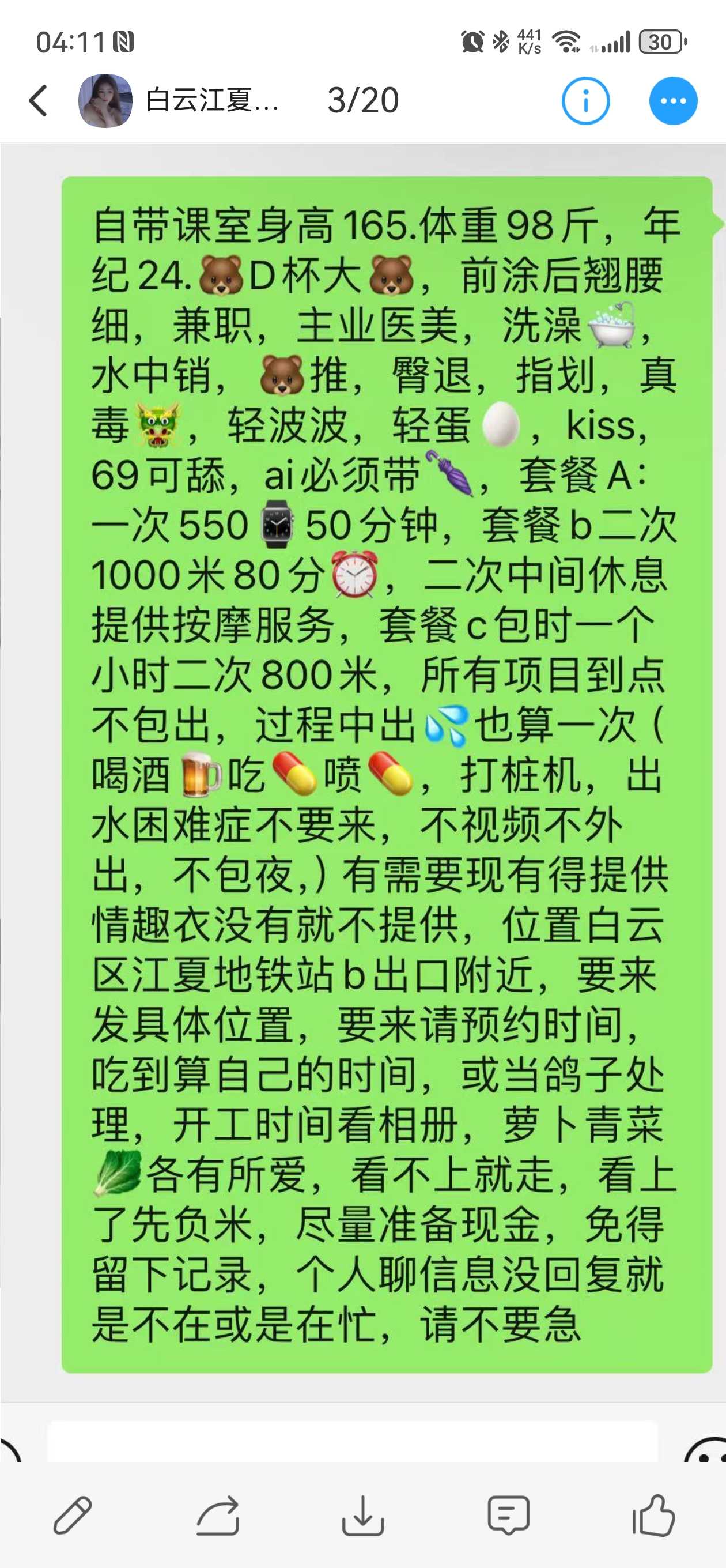Image resolution: width=726 pixels, height=1568 pixels.
Task: Open the info icon for image details
Action: pyautogui.click(x=585, y=101)
